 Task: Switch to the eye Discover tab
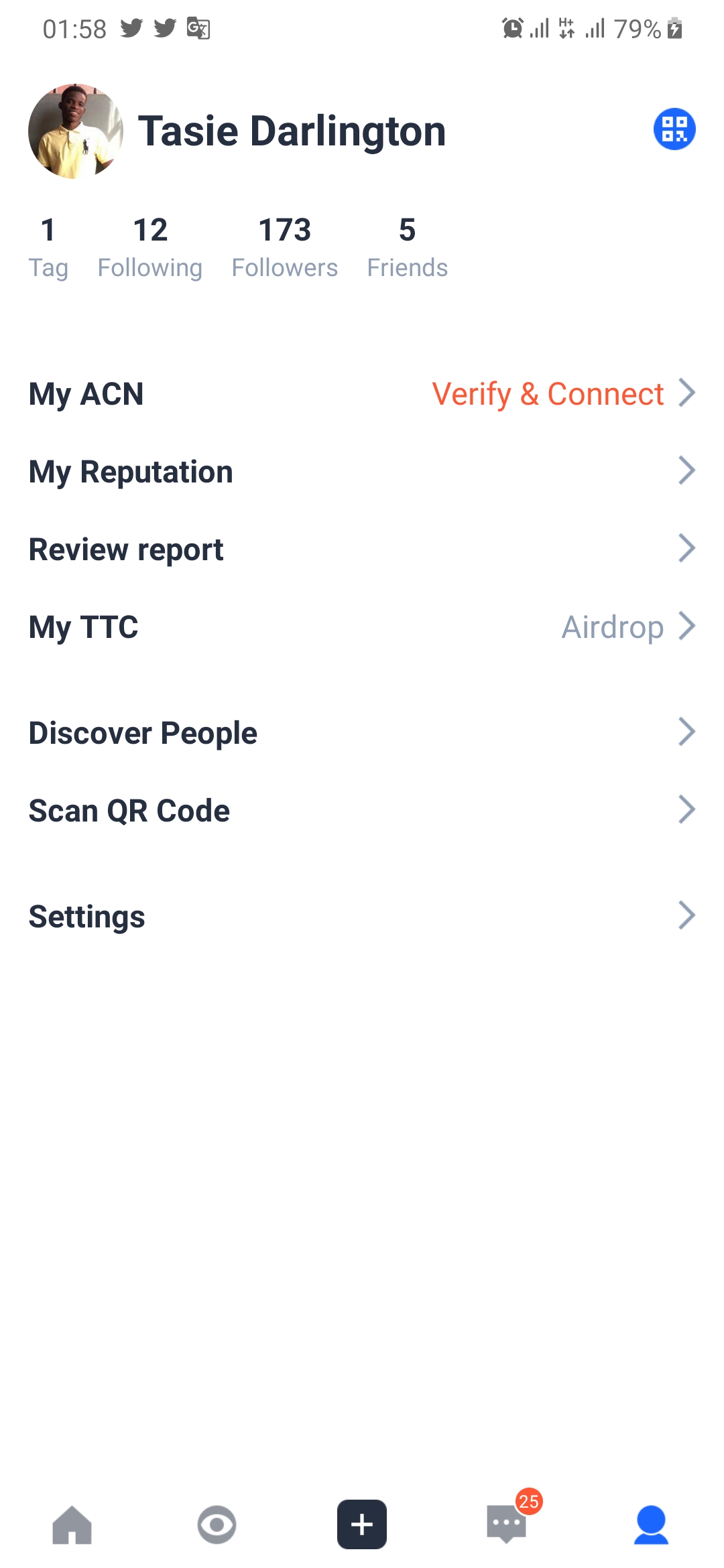[217, 1524]
